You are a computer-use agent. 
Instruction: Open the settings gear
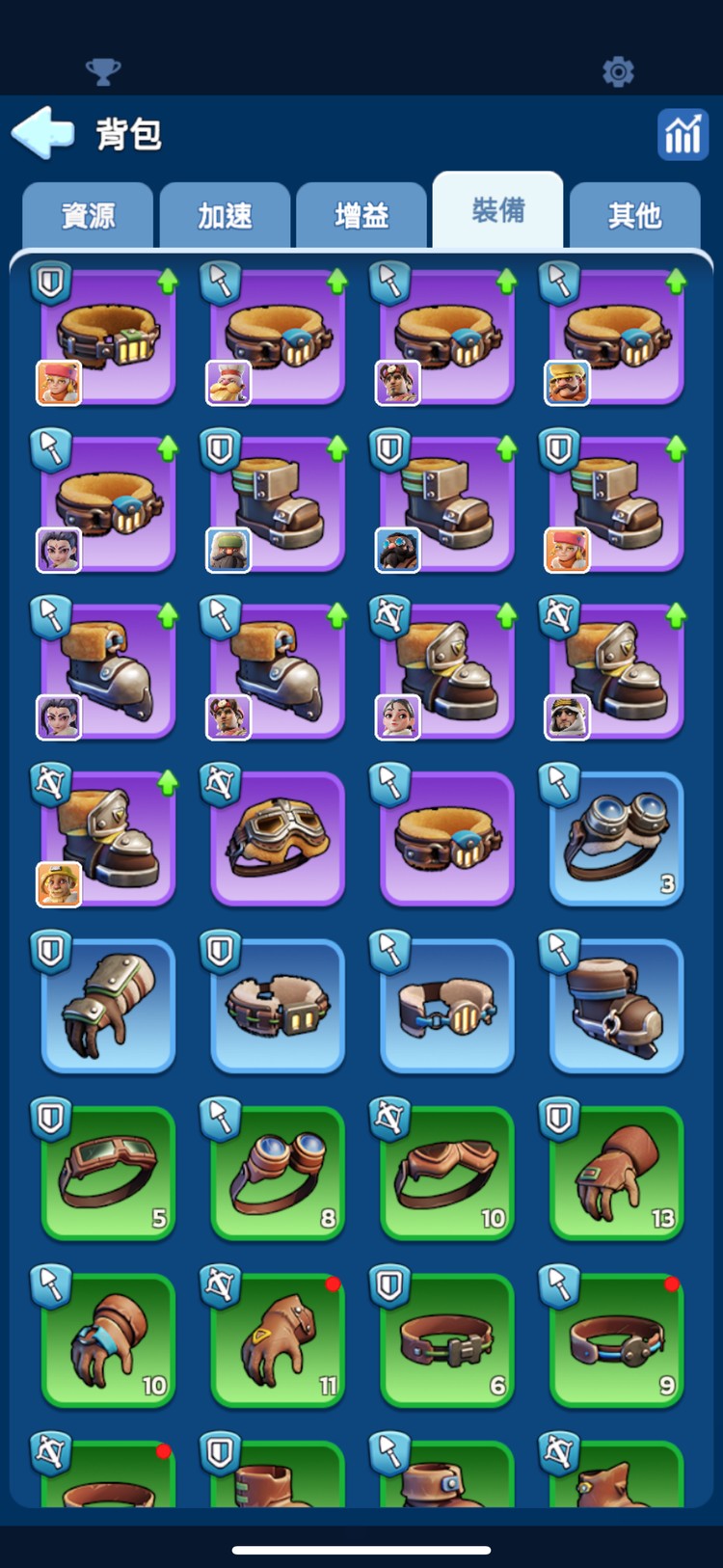[x=618, y=71]
